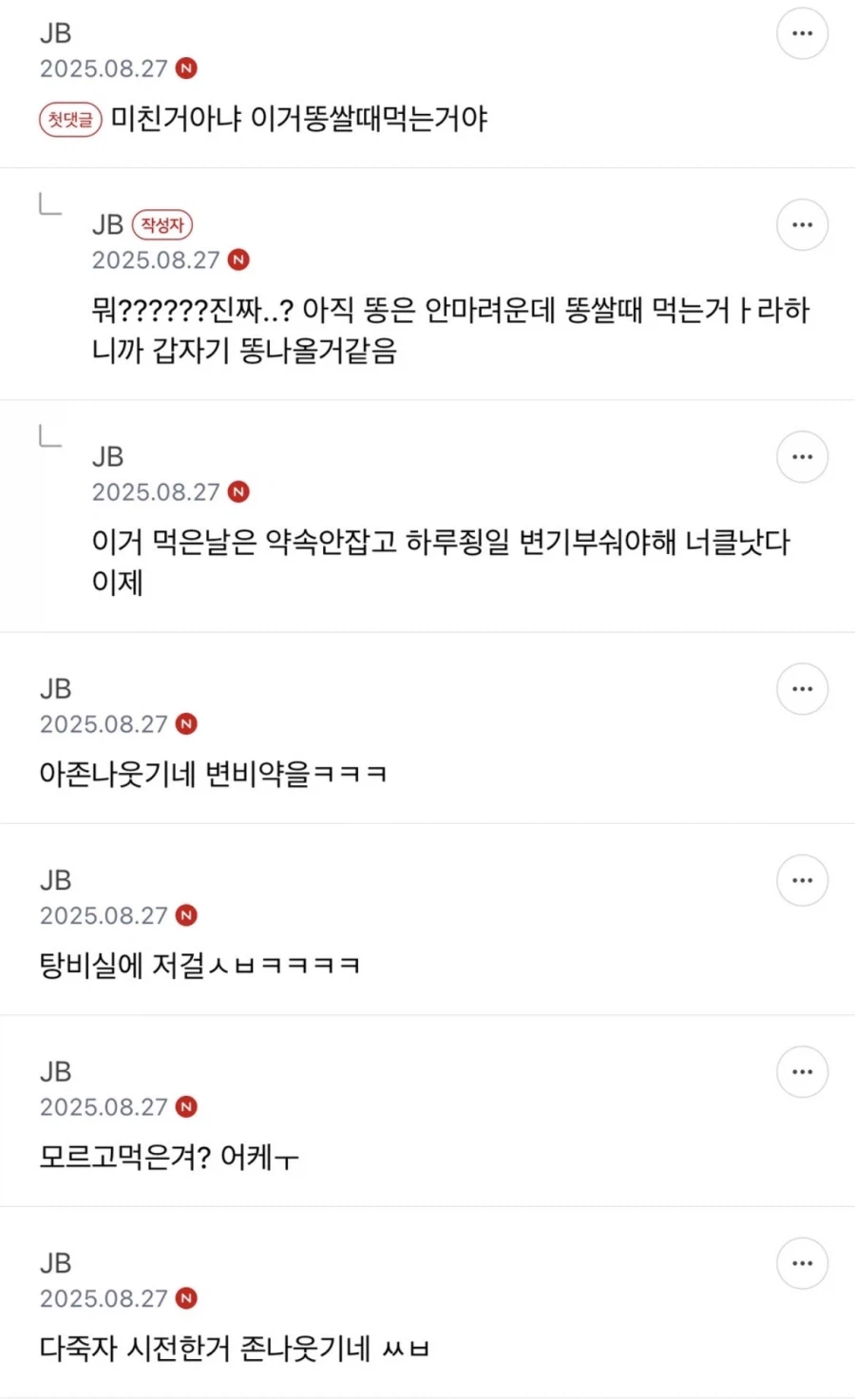Click the reply indent marker under the first comment
The width and height of the screenshot is (855, 1400).
50,204
